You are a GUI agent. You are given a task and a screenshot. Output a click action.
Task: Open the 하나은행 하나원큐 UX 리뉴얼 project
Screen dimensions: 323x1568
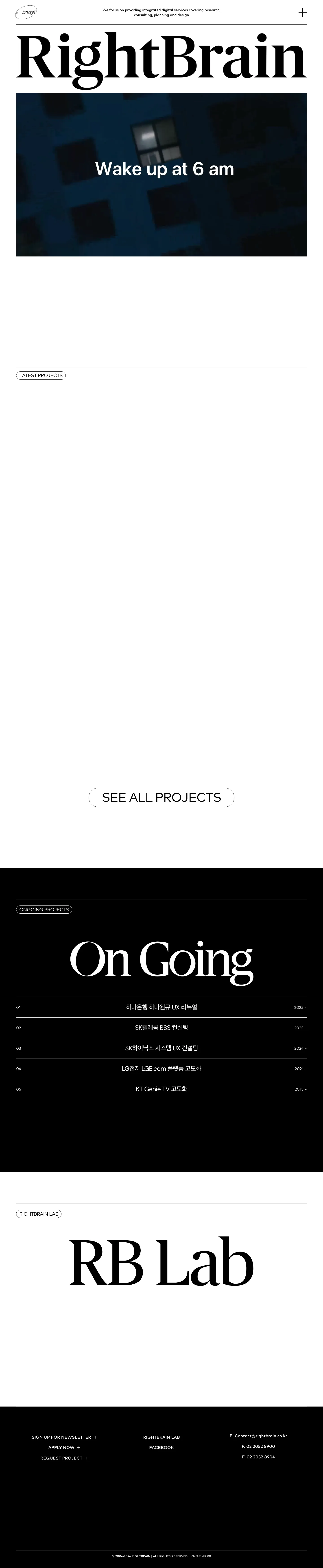pos(161,1007)
